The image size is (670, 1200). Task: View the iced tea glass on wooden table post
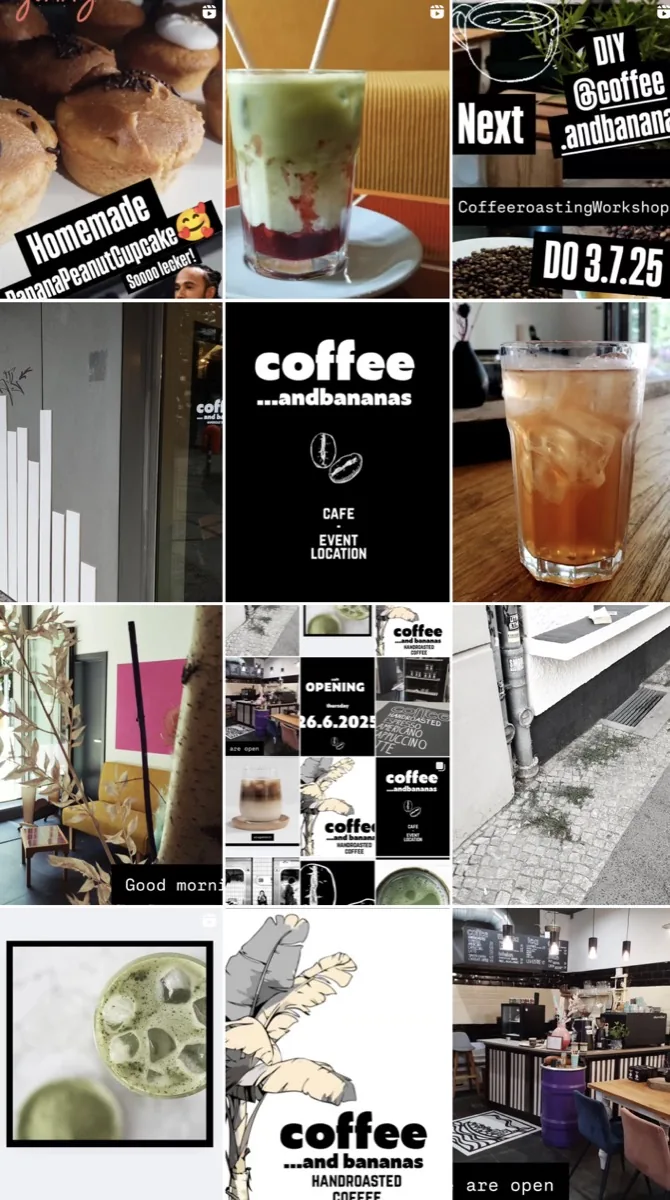point(561,452)
